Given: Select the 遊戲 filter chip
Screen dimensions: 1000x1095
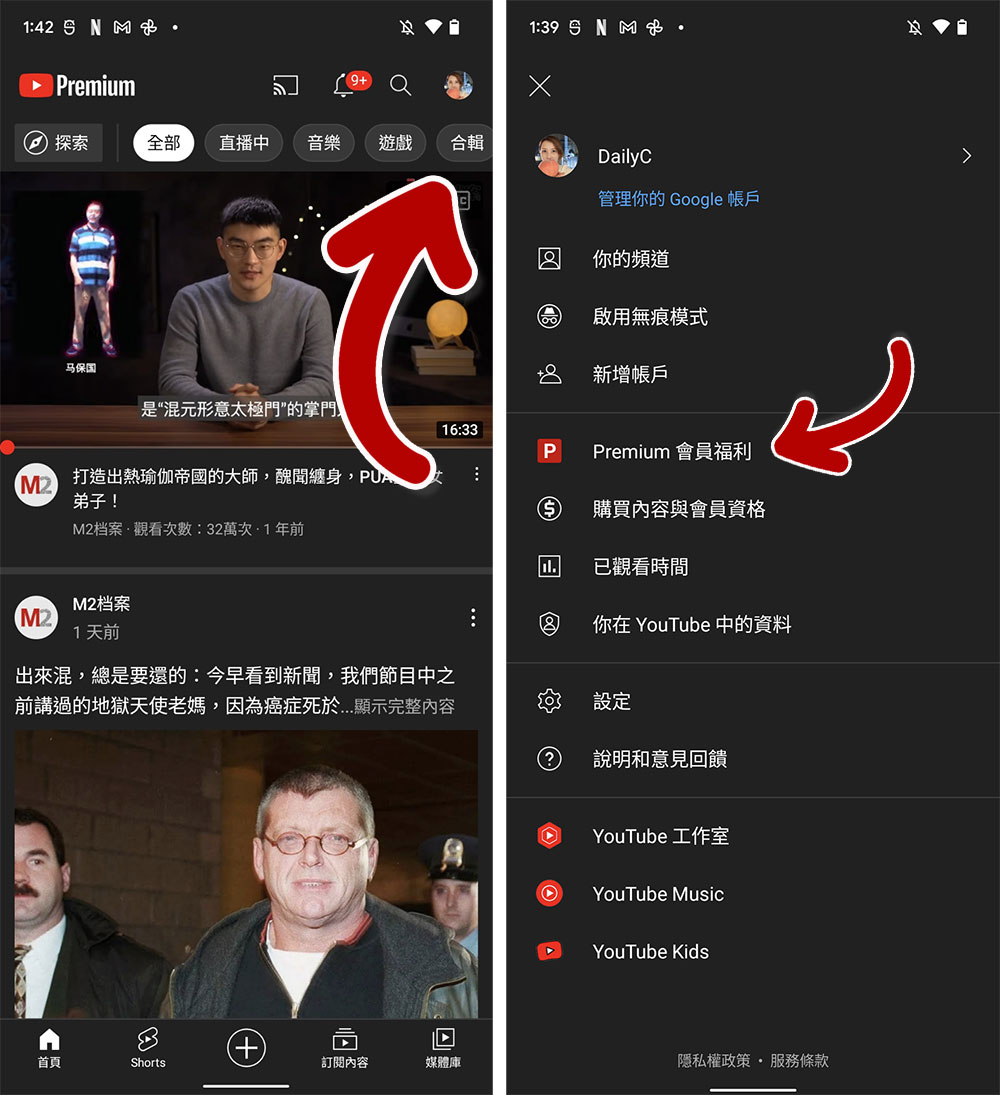Looking at the screenshot, I should 395,143.
